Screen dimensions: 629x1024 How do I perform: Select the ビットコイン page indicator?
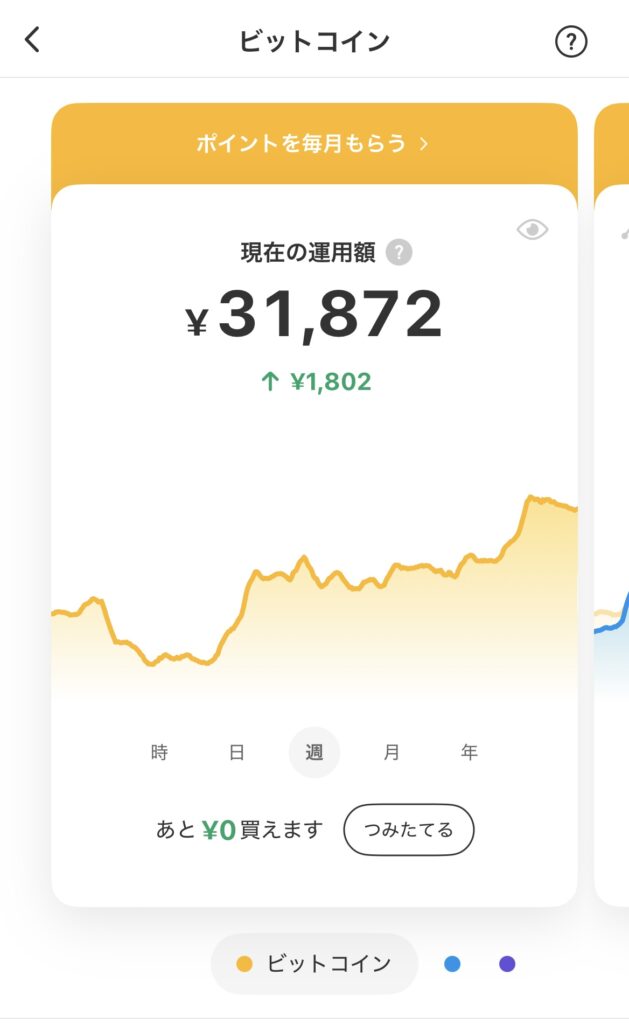click(314, 964)
